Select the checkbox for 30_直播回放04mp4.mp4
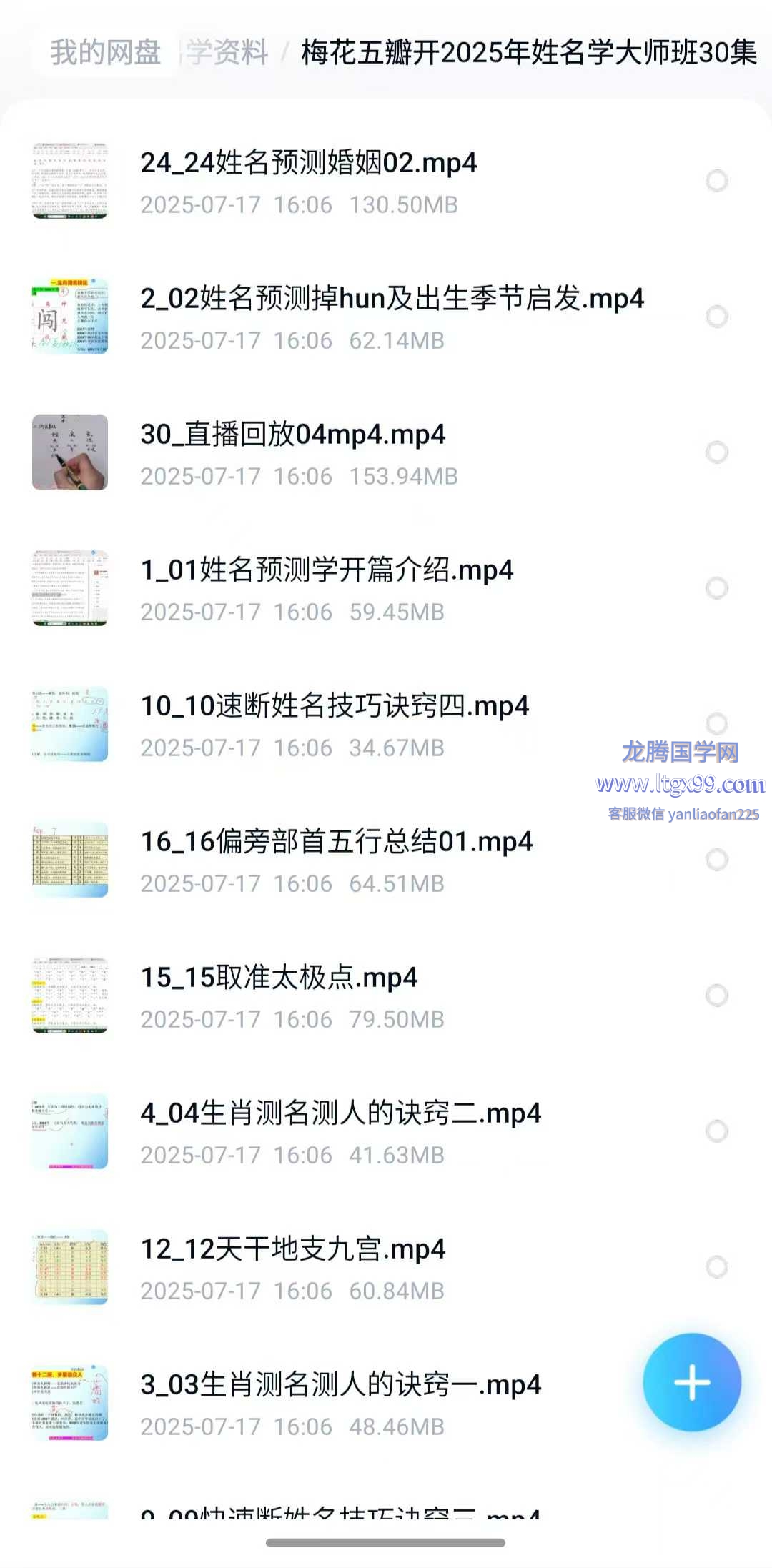 716,452
